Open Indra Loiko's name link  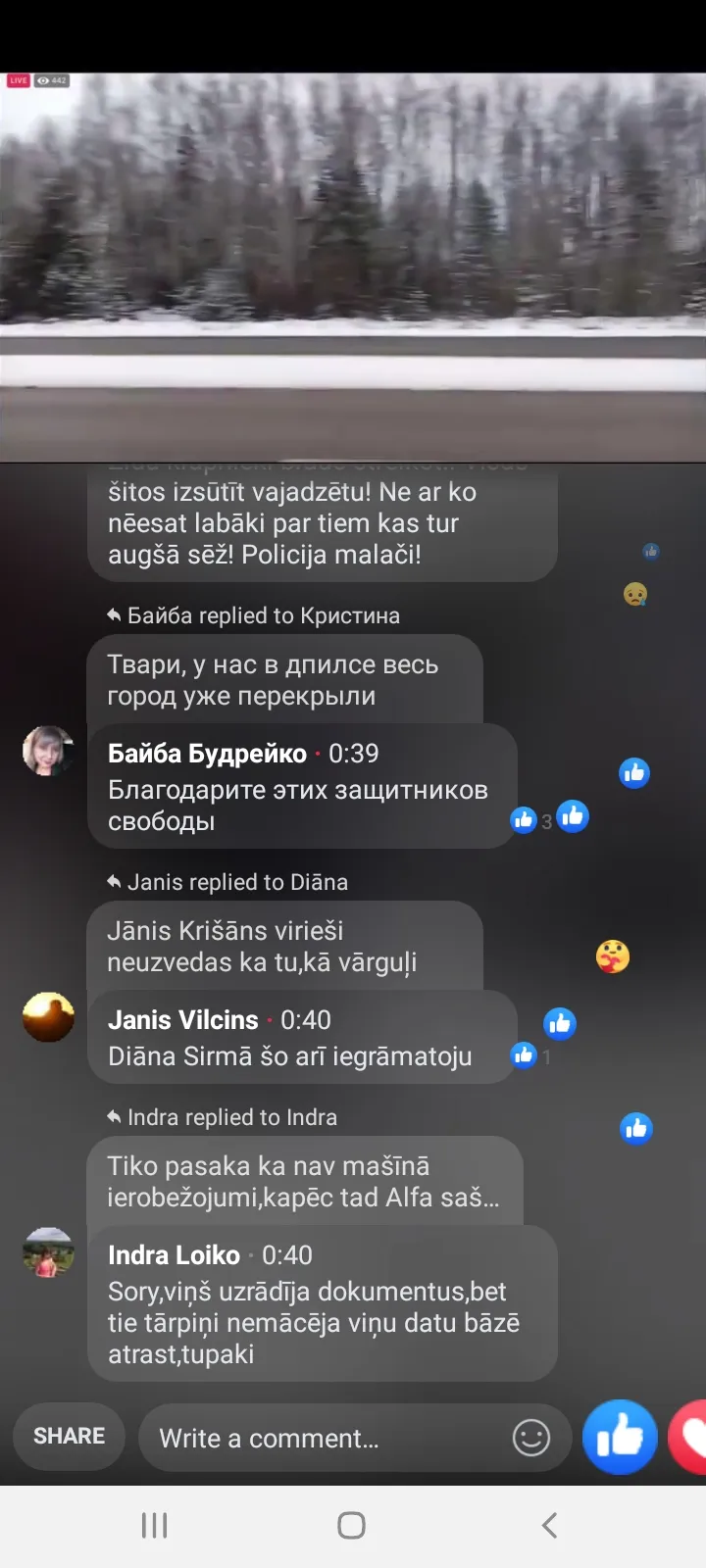pos(174,1255)
